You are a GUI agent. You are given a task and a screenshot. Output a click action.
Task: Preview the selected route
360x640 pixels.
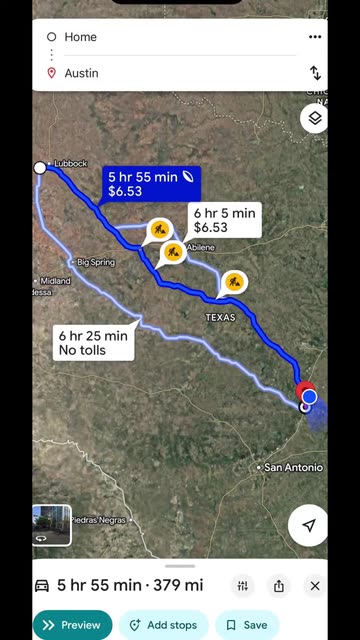point(73,625)
